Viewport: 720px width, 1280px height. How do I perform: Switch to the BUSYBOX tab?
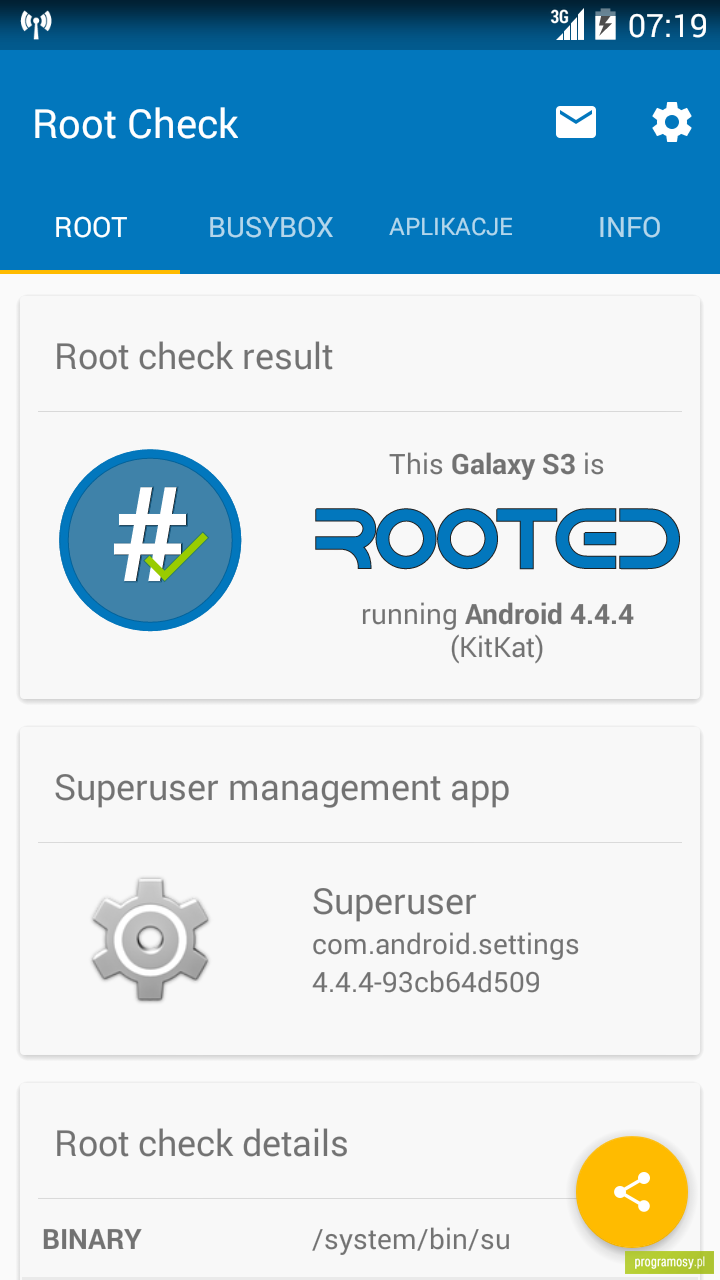click(x=270, y=227)
